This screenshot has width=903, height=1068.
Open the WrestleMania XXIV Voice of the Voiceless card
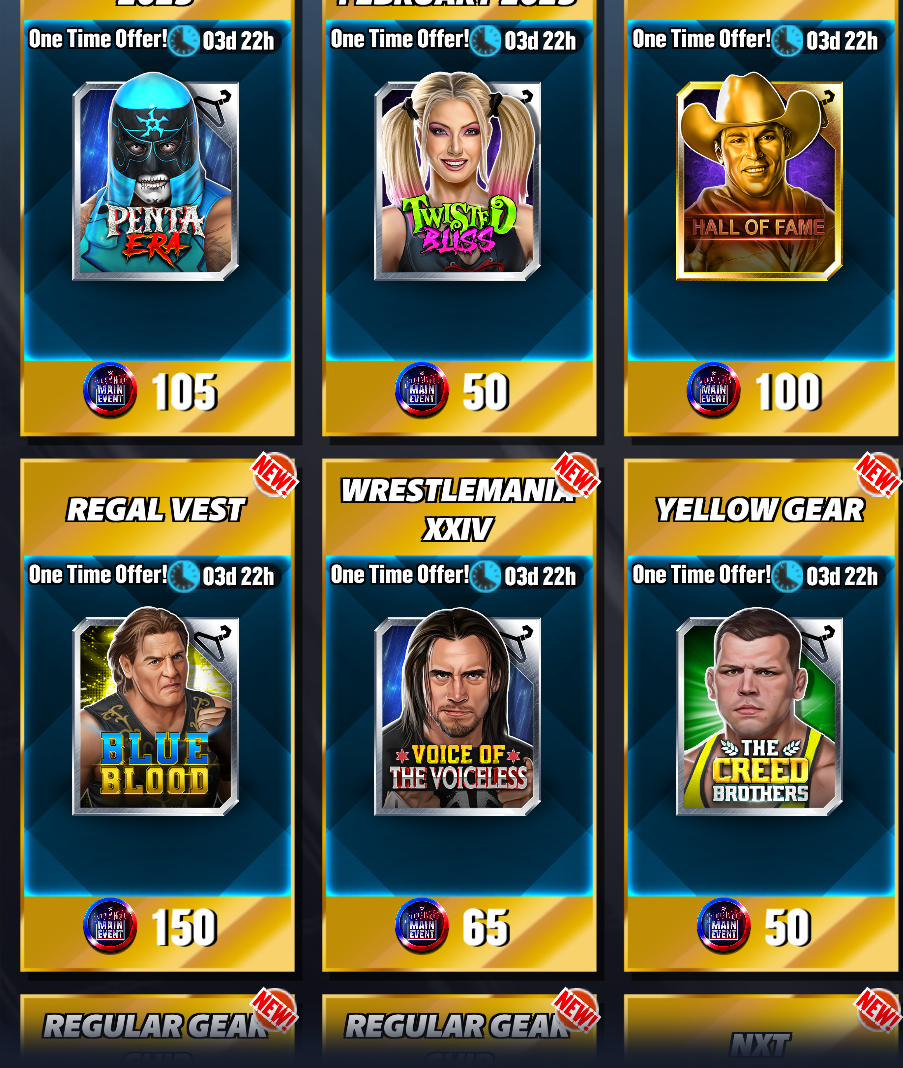point(458,715)
